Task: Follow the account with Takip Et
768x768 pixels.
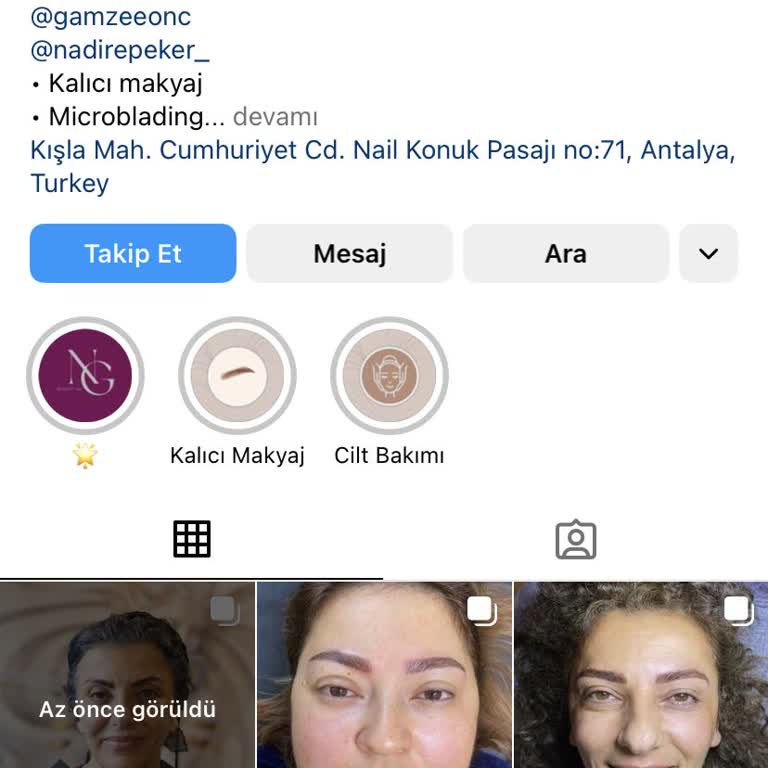Action: tap(133, 254)
